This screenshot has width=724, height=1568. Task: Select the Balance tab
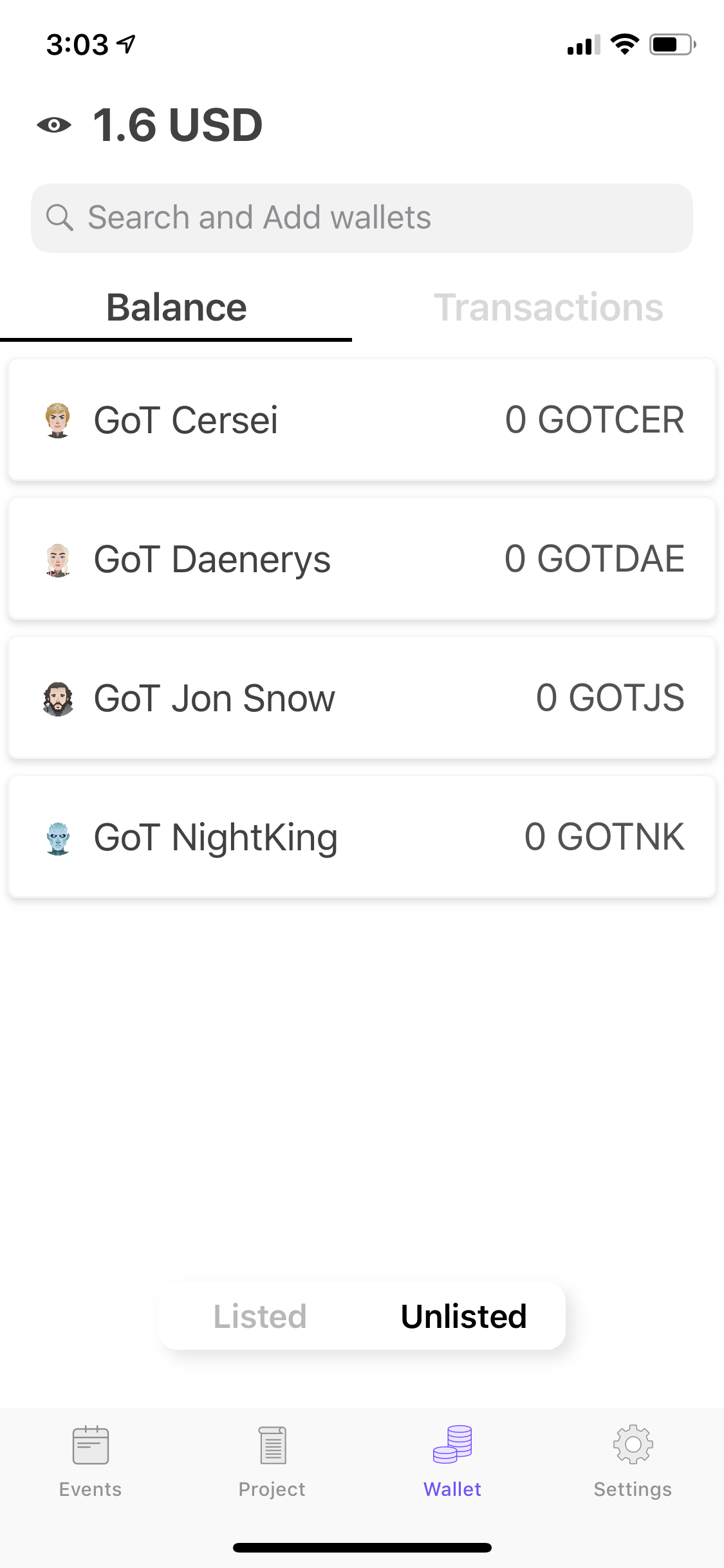pos(176,308)
